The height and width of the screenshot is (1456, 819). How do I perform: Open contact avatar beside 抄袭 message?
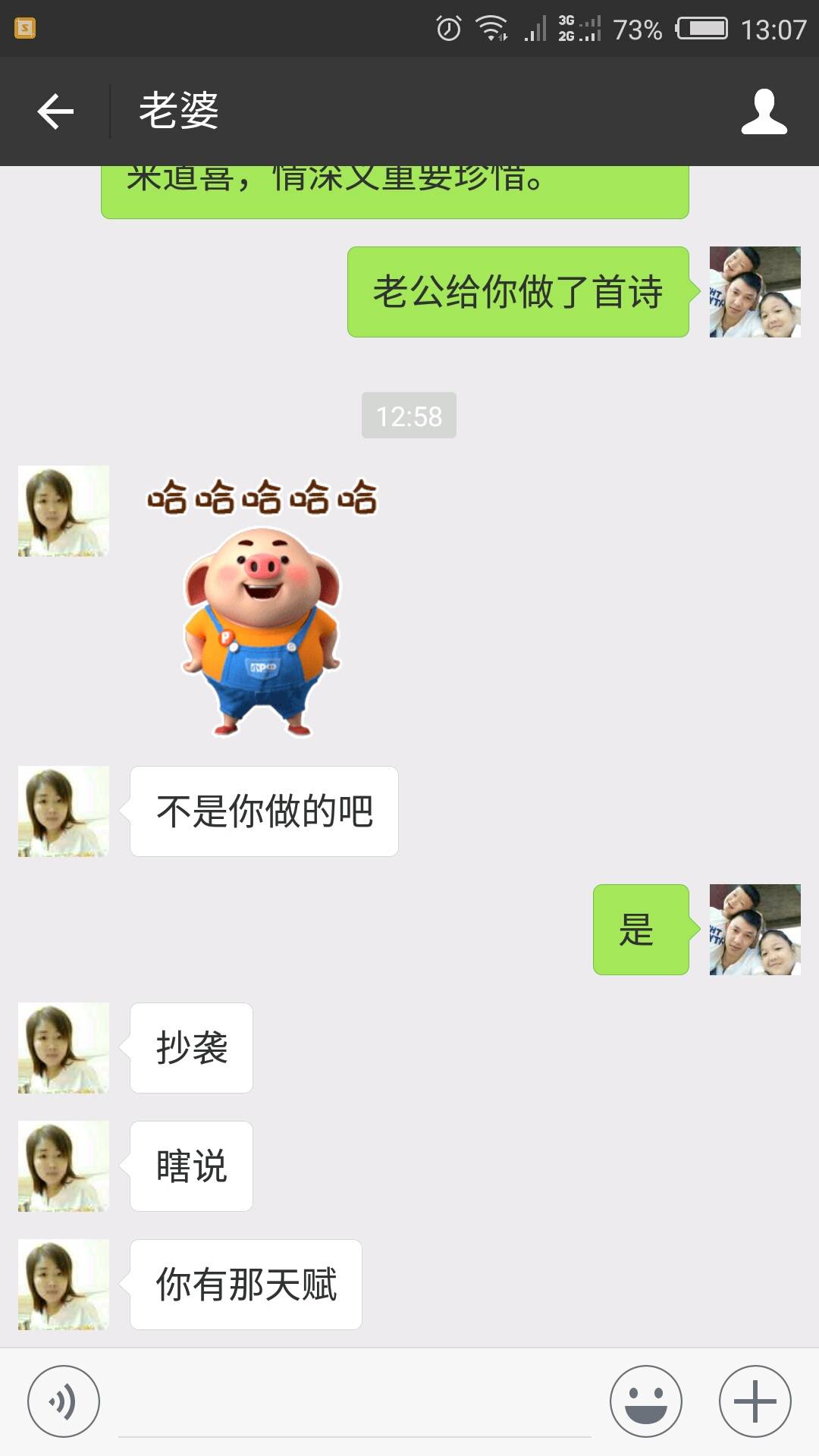click(x=64, y=1048)
